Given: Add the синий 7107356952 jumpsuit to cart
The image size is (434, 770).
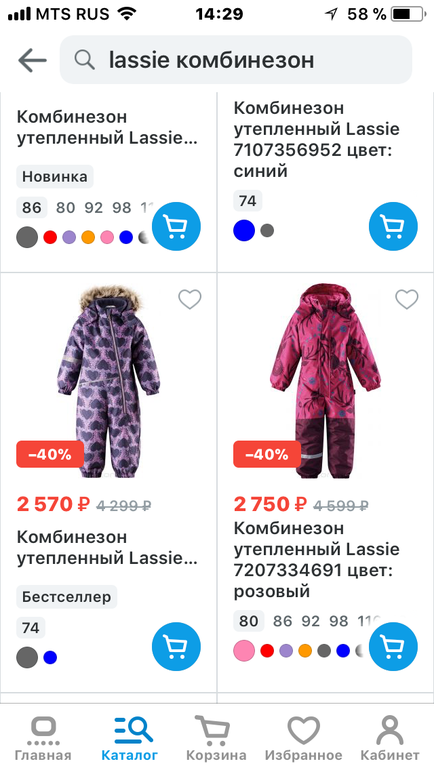Looking at the screenshot, I should (x=393, y=226).
